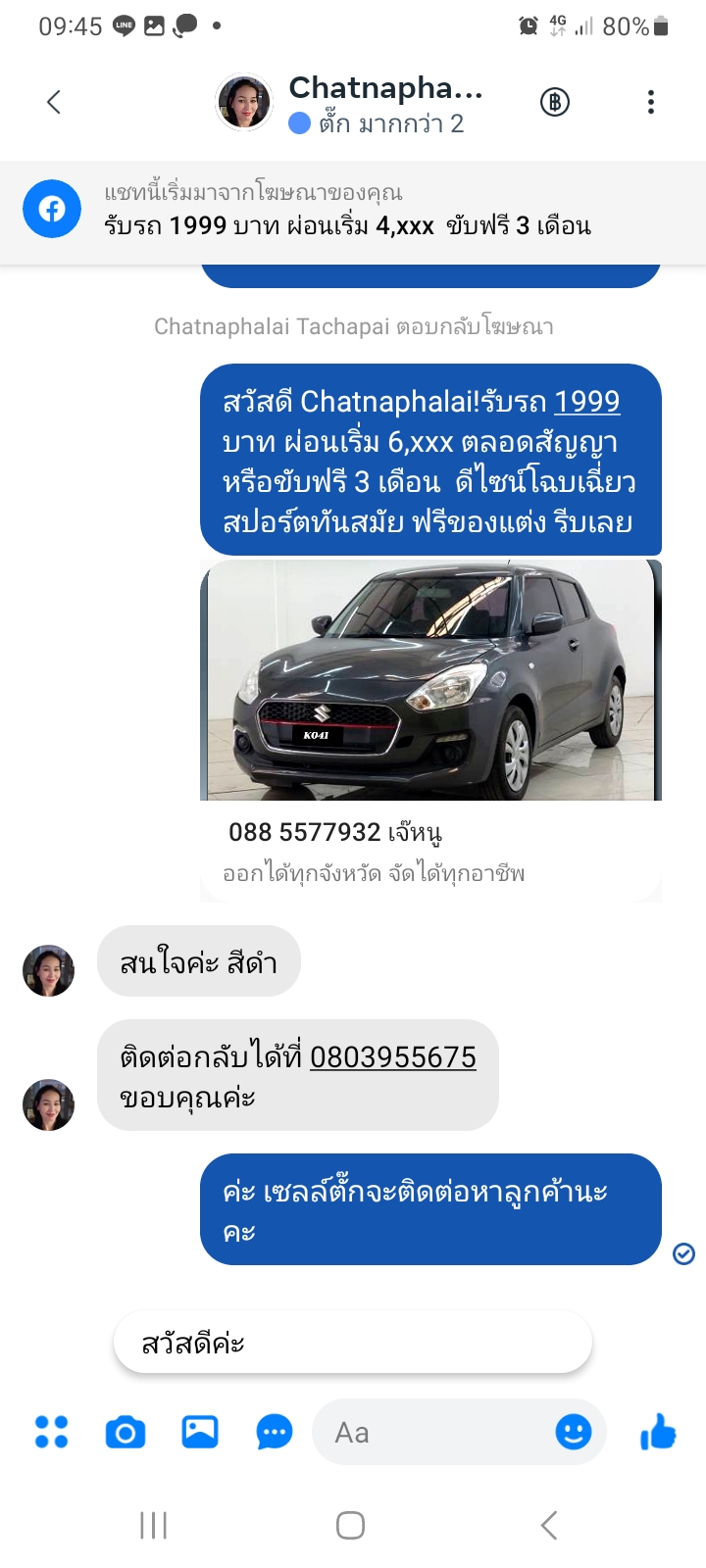Viewport: 706px width, 1568px height.
Task: Open the three-dot overflow menu
Action: [x=650, y=102]
